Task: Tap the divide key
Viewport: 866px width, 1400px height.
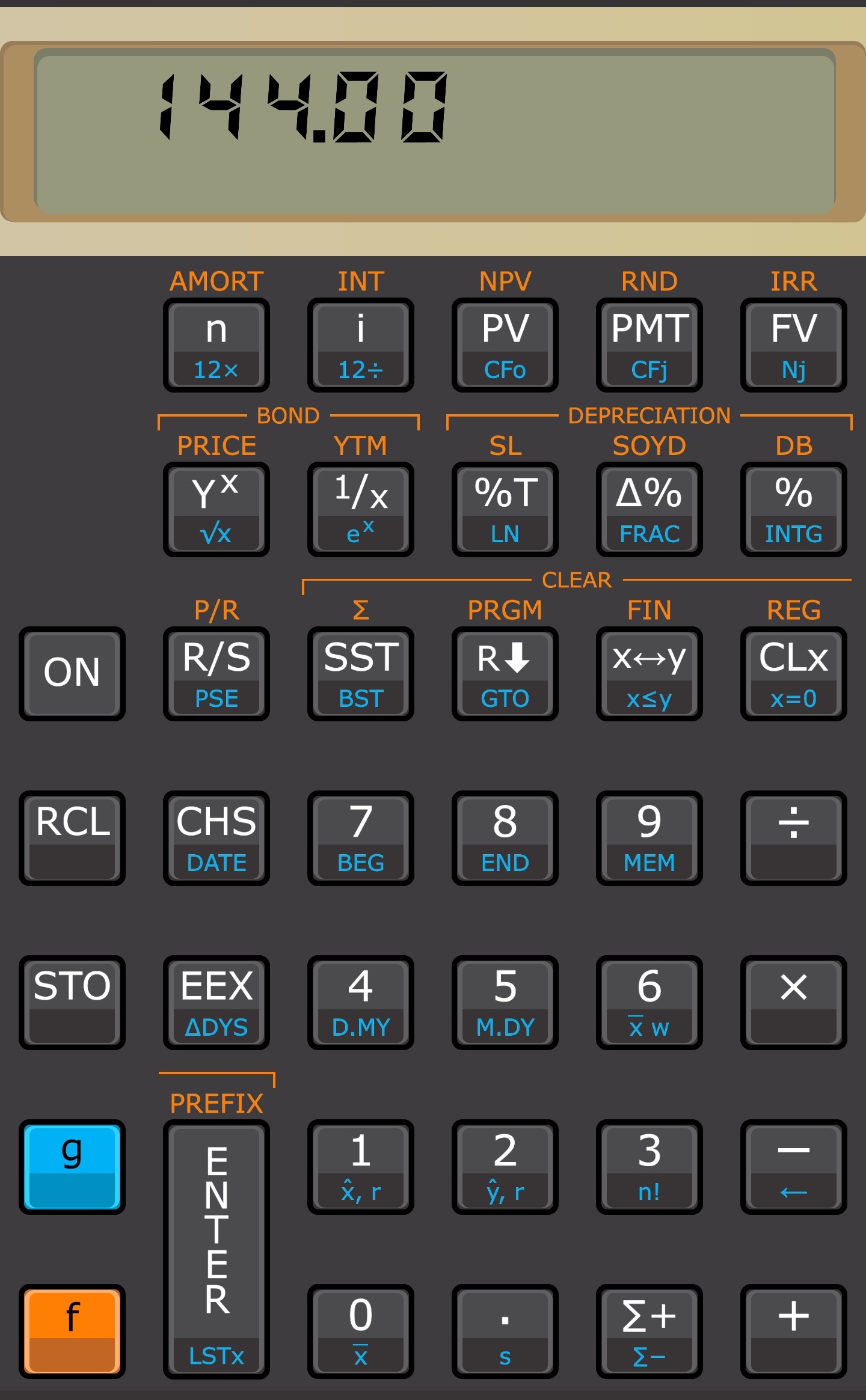Action: pyautogui.click(x=793, y=837)
